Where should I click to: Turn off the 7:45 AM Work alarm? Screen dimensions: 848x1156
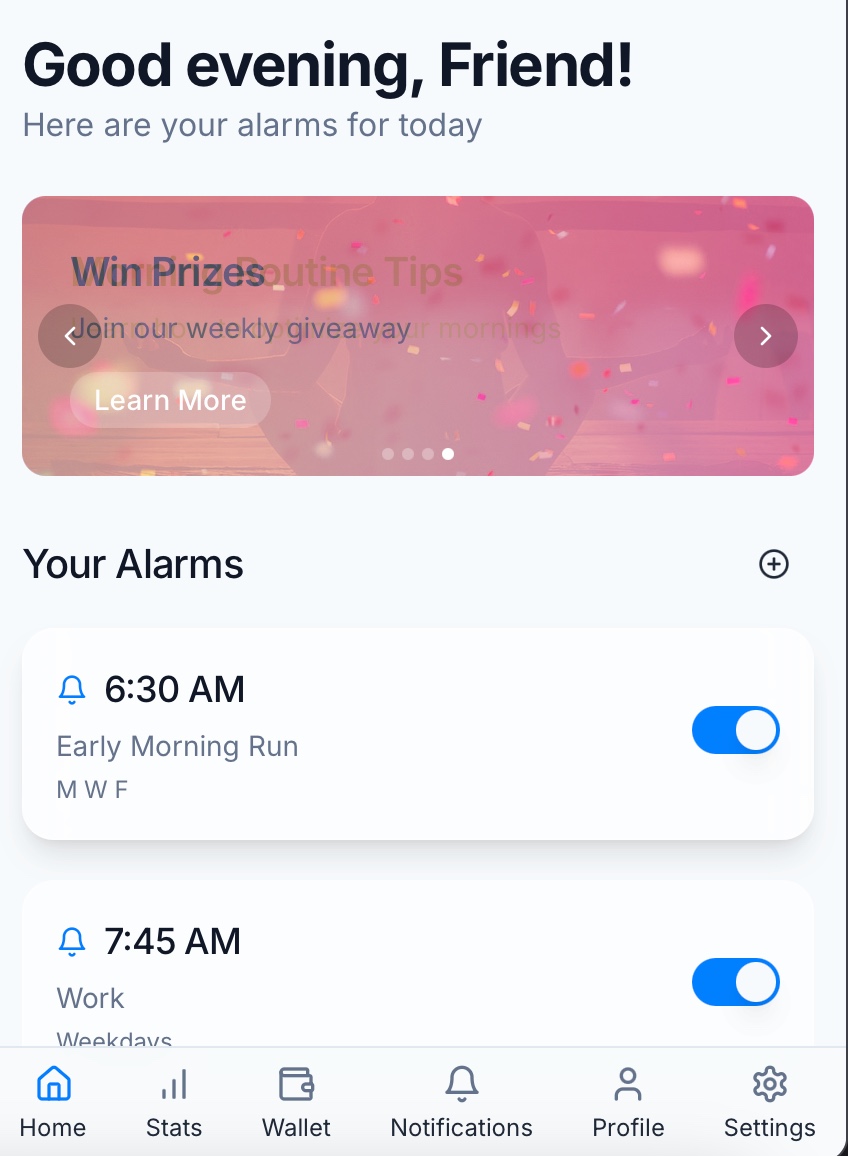(735, 982)
